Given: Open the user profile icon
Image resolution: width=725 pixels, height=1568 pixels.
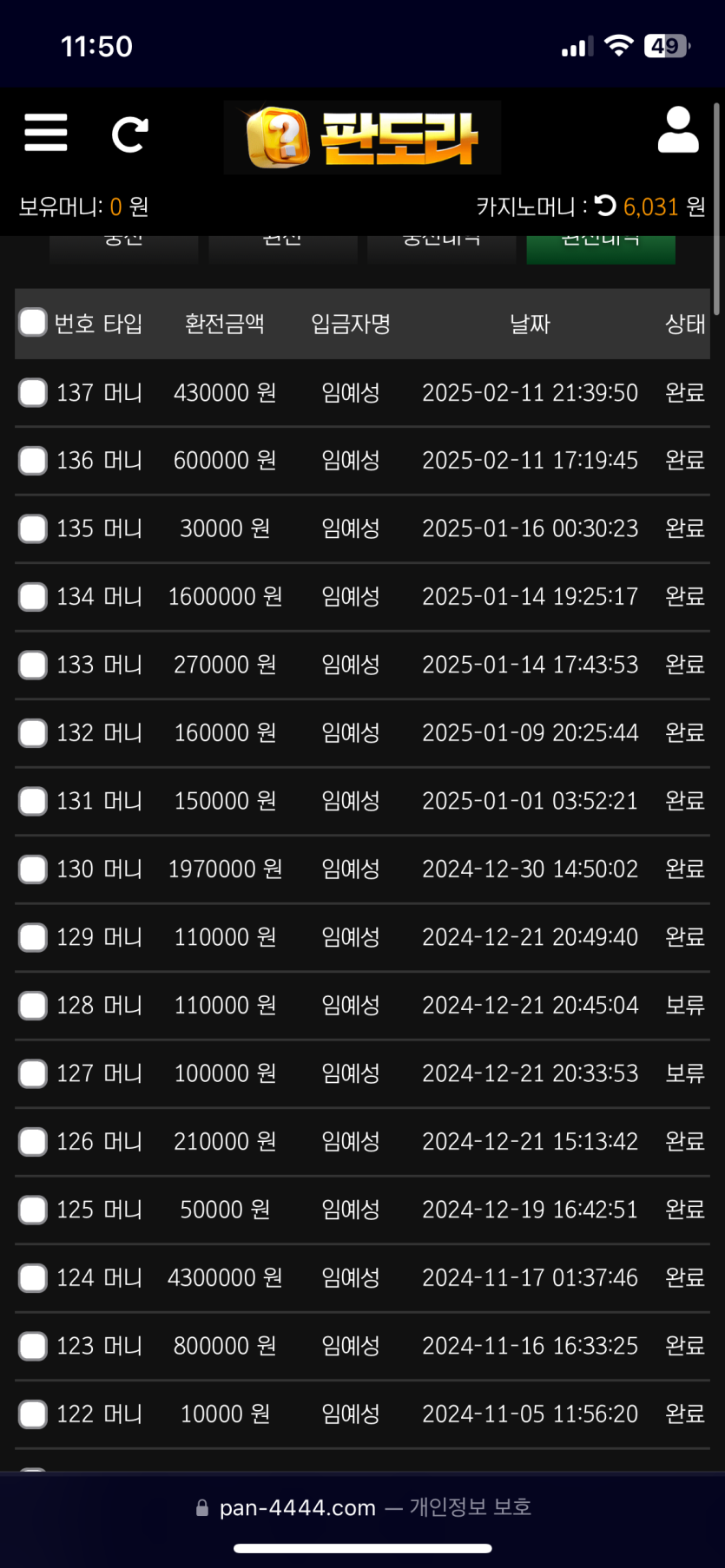Looking at the screenshot, I should click(x=678, y=130).
